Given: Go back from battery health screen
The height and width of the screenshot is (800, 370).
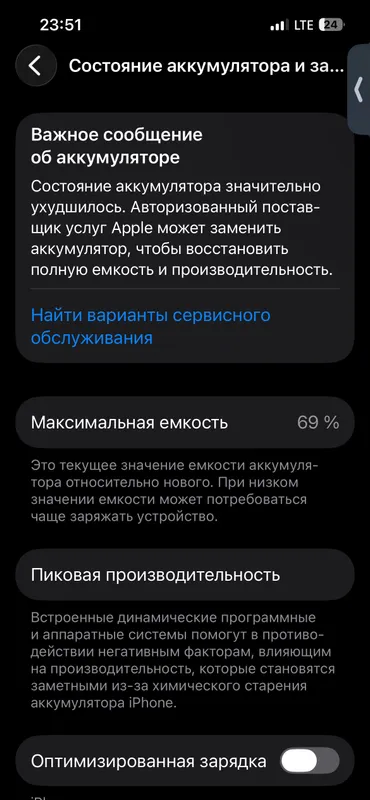Looking at the screenshot, I should pos(36,66).
